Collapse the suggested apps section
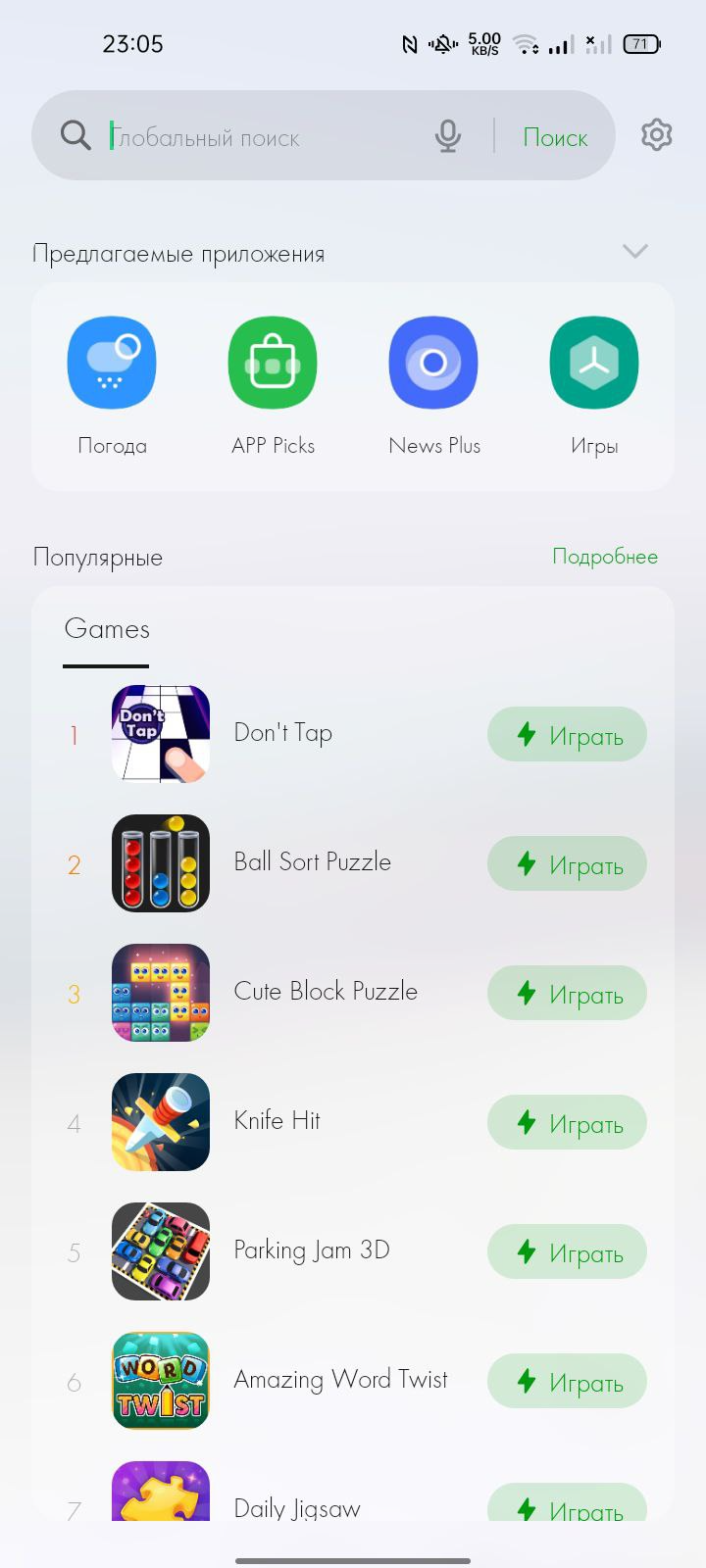The width and height of the screenshot is (706, 1568). click(x=635, y=251)
